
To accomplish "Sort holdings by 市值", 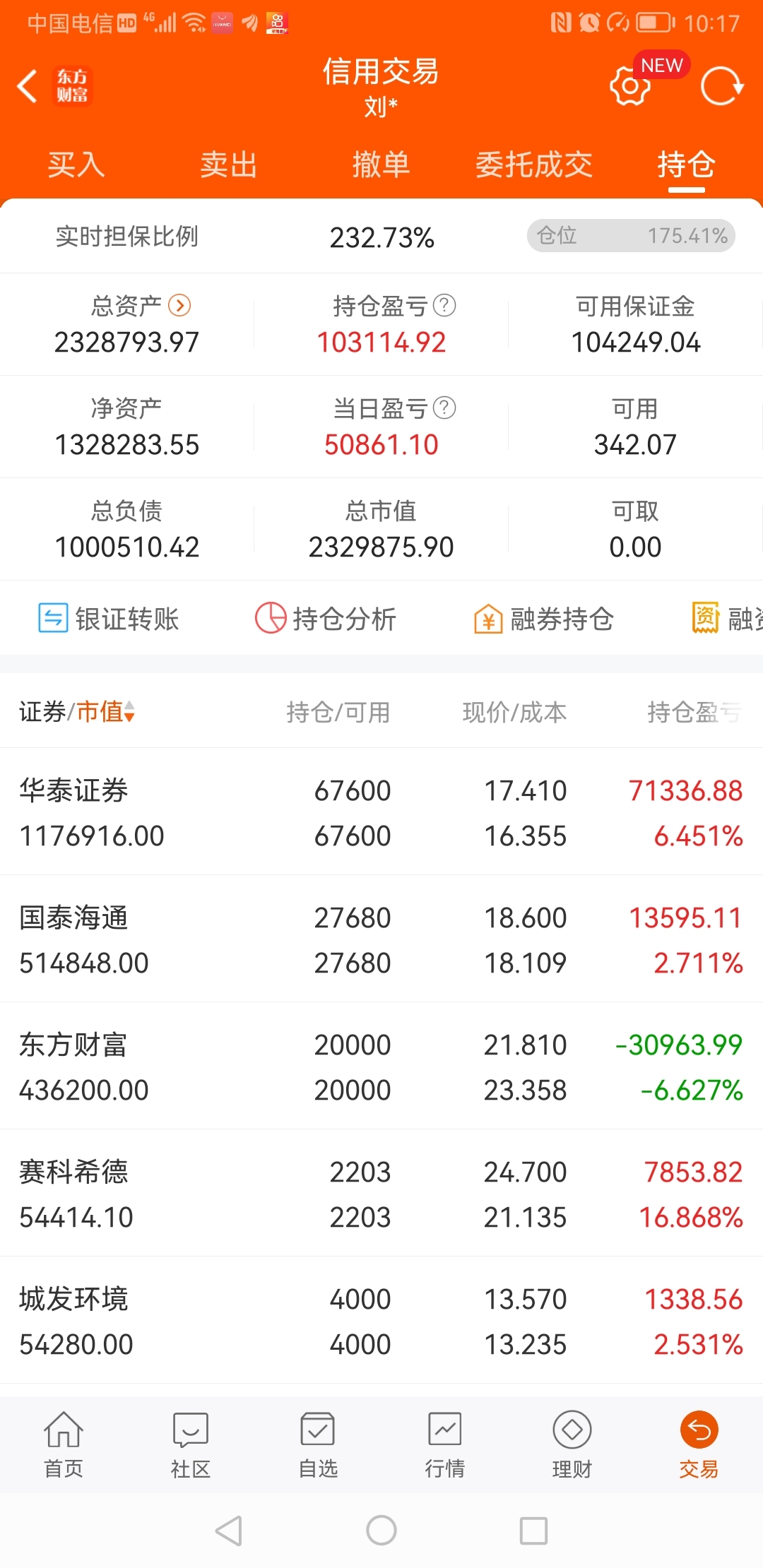I will (105, 711).
